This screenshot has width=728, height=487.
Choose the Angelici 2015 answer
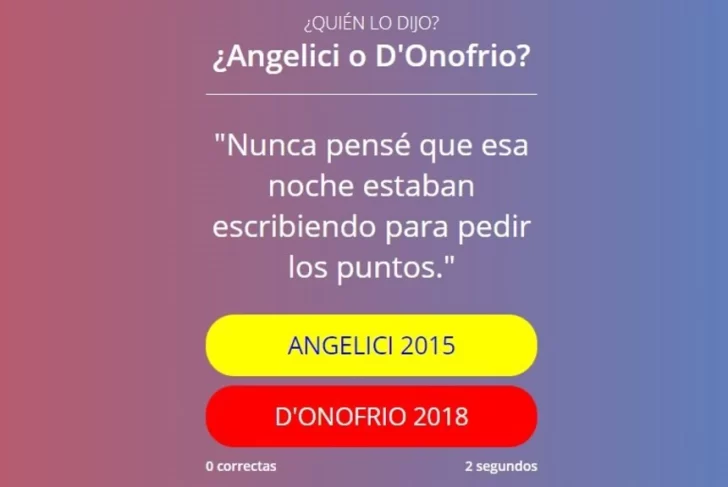[x=371, y=346]
